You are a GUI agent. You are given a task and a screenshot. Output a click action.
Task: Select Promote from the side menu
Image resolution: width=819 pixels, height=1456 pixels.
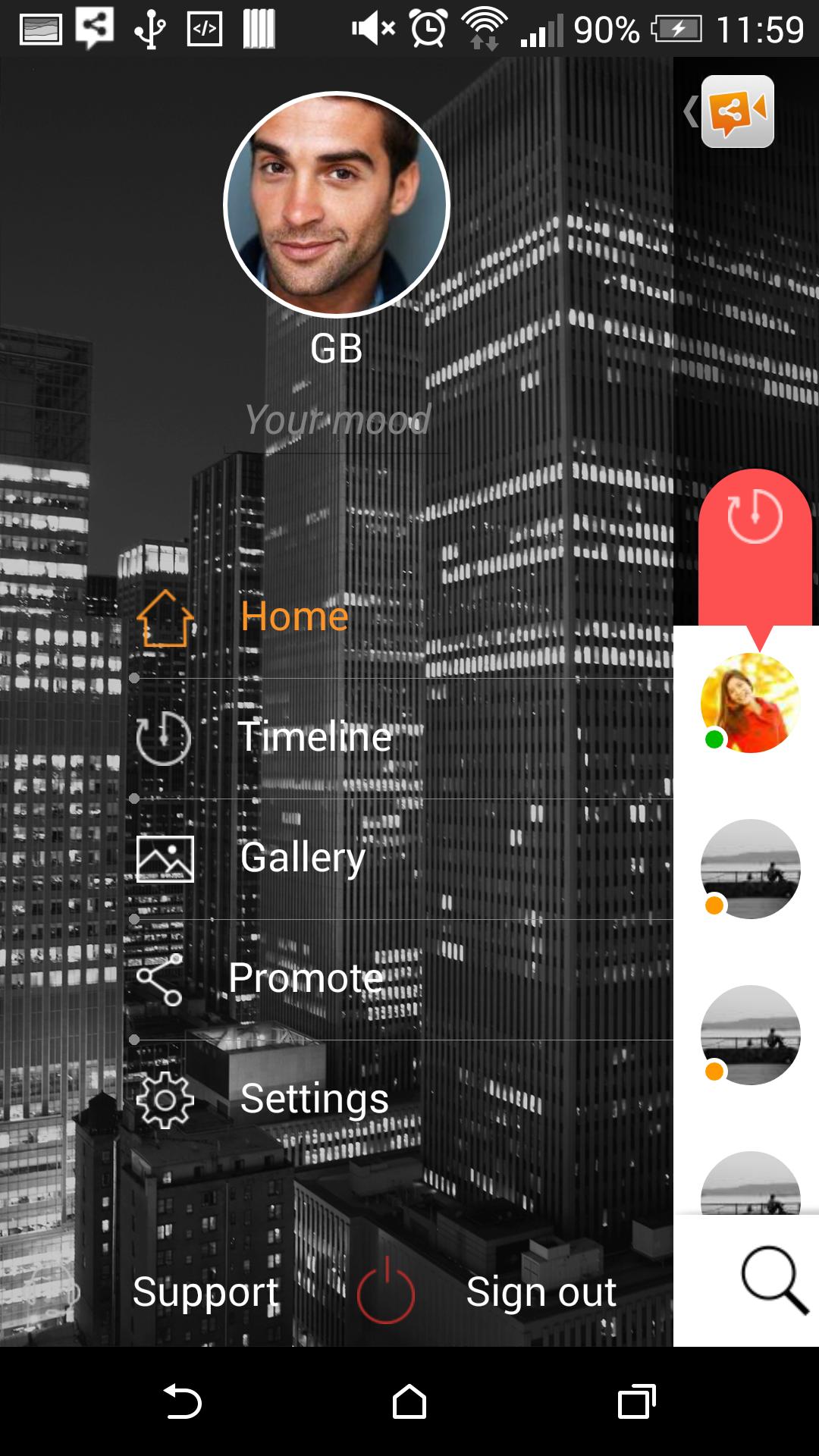(306, 978)
